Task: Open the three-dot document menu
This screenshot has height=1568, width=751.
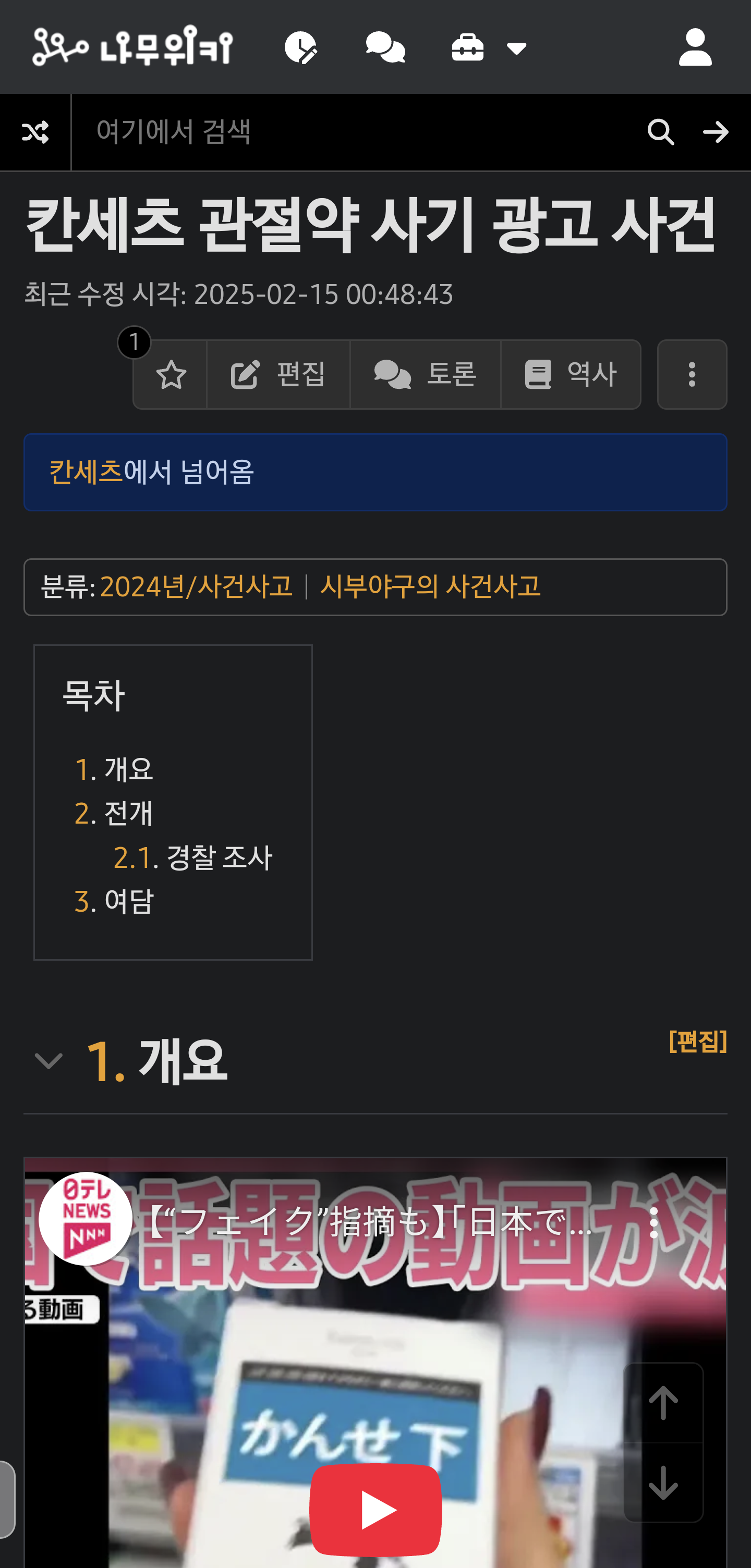Action: point(692,374)
